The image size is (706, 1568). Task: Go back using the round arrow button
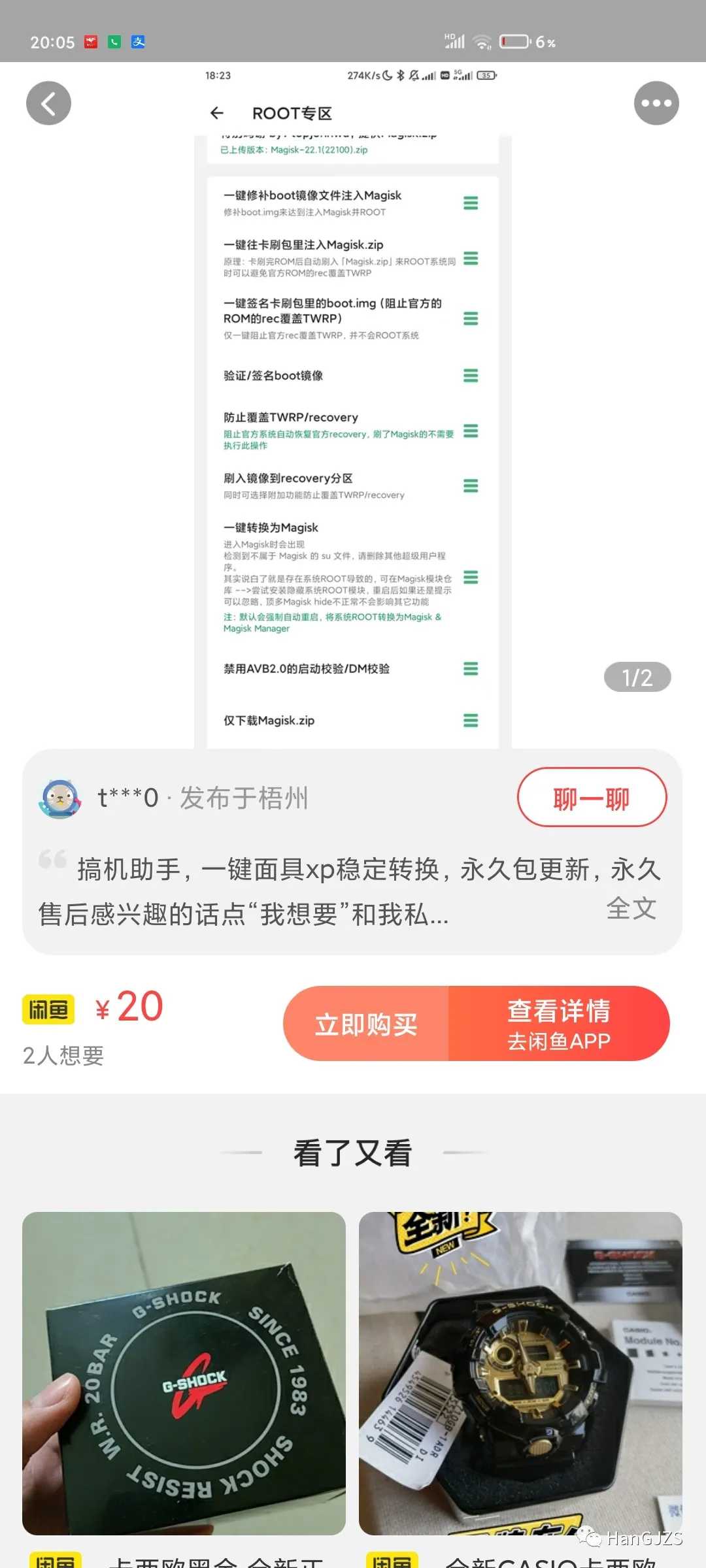(48, 103)
